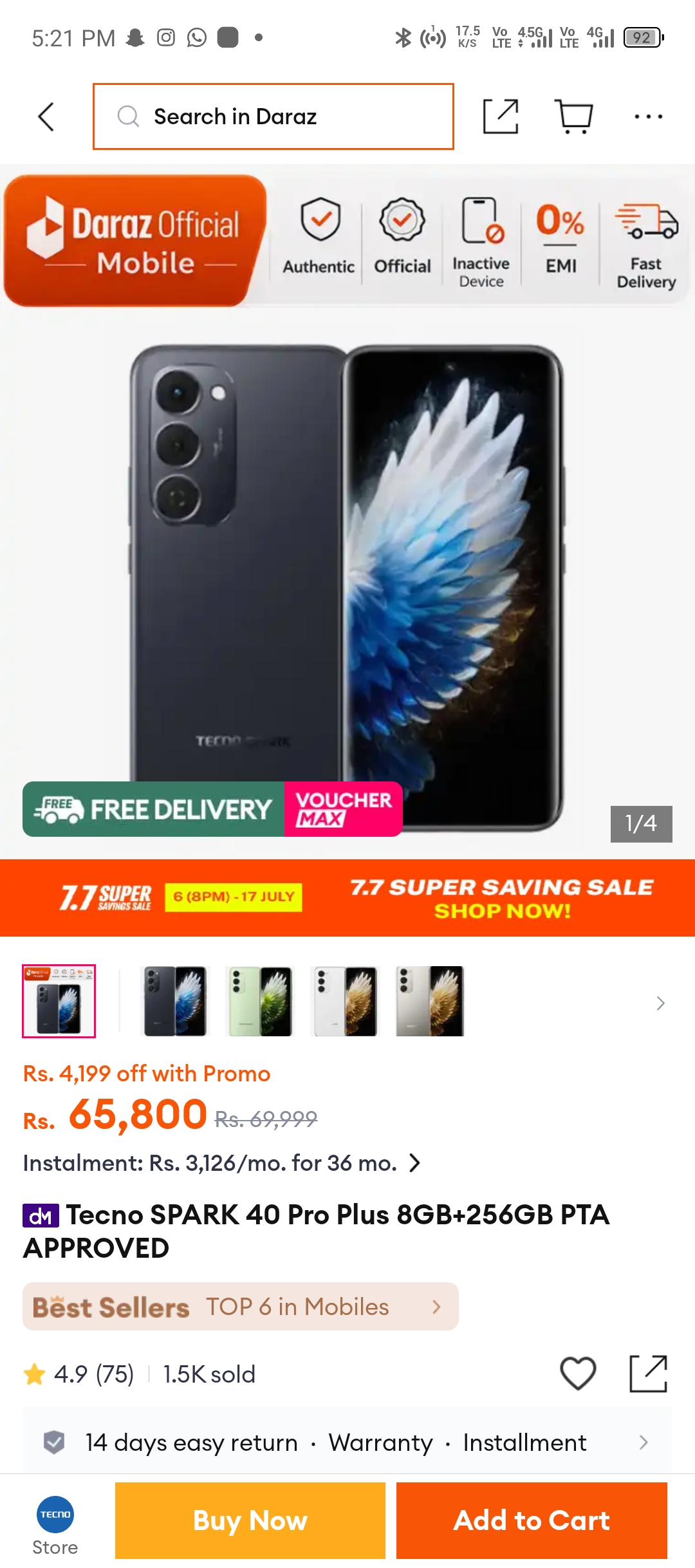695x1568 pixels.
Task: Select the first main image thumbnail
Action: coord(59,1001)
